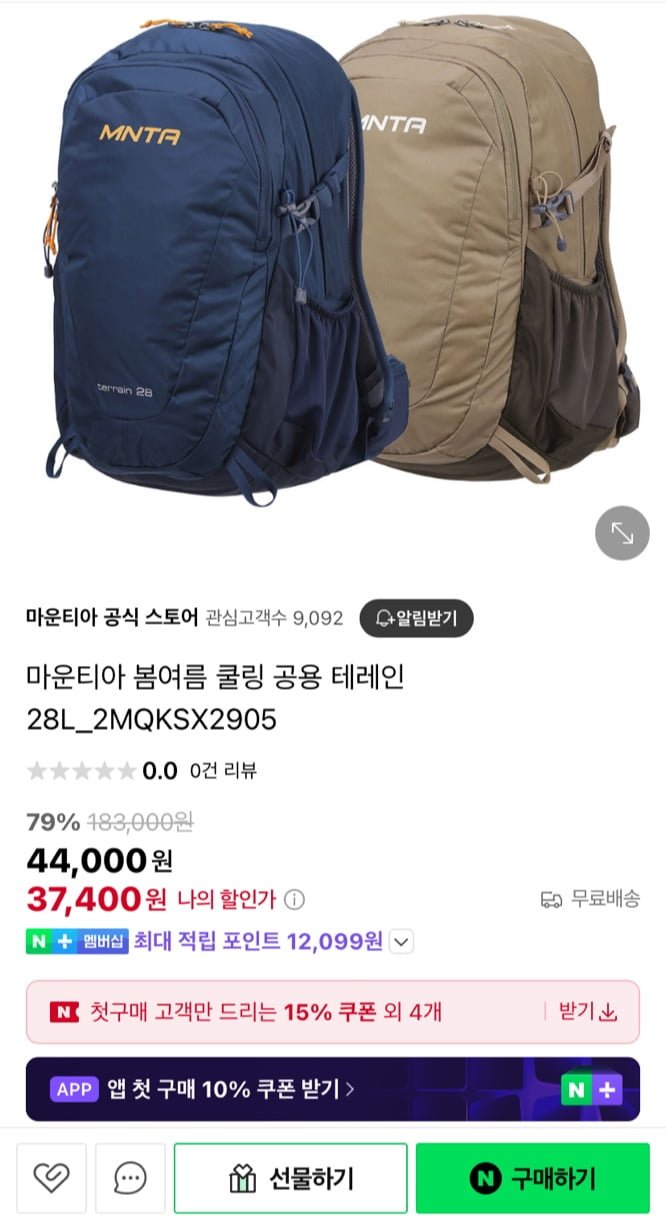This screenshot has height=1232, width=666.
Task: Add this backpack to wishlist with heart icon
Action: 51,1178
